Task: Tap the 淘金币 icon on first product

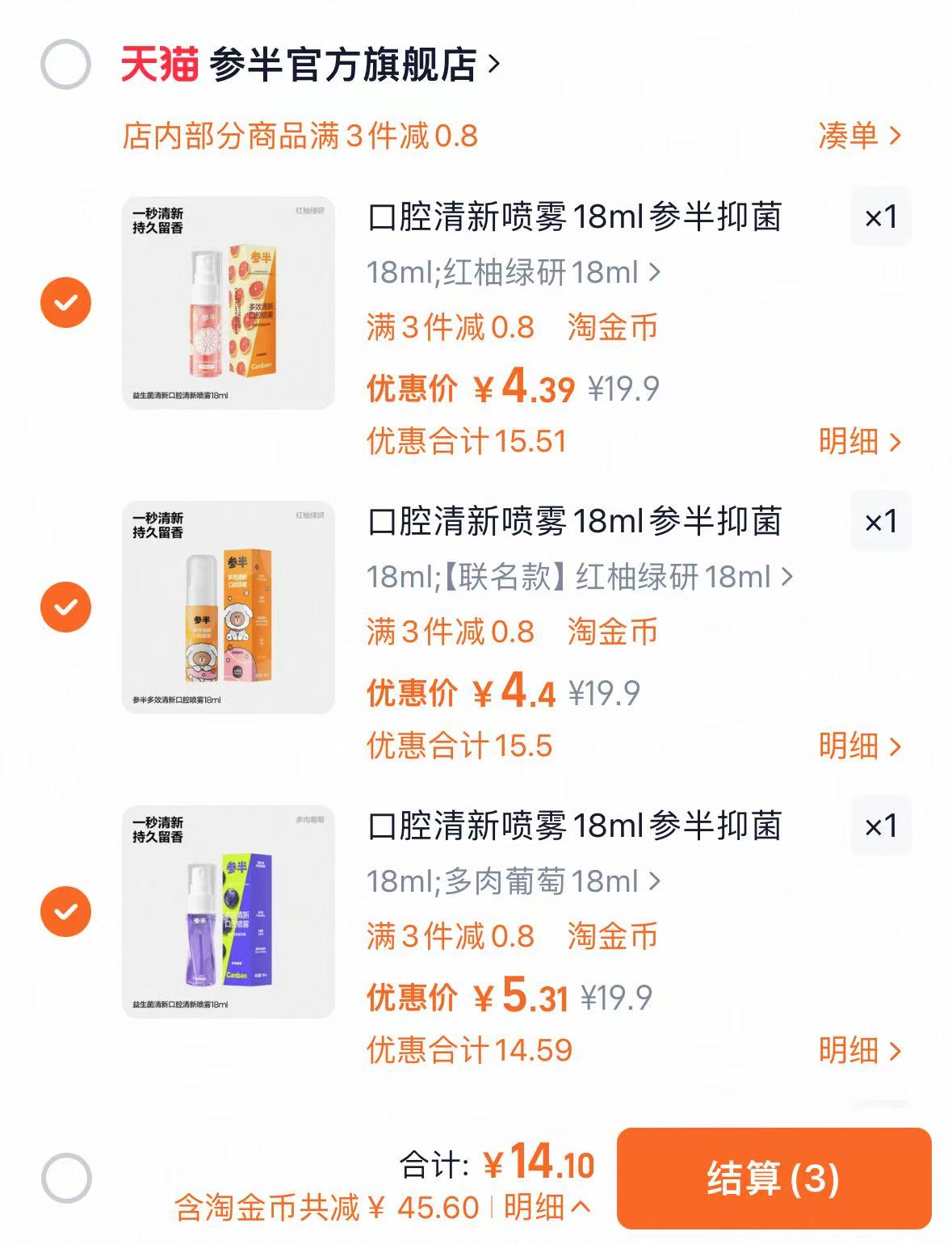Action: click(612, 328)
